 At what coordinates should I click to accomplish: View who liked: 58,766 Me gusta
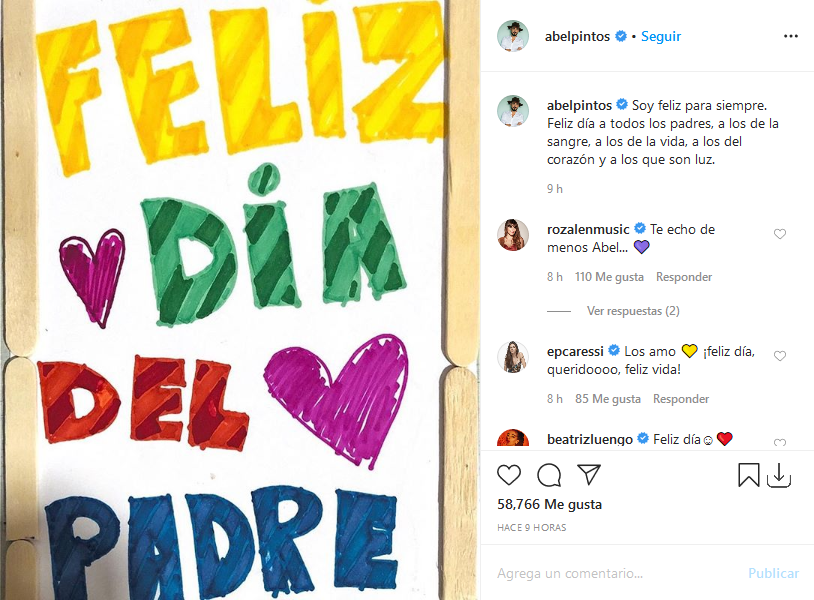point(549,505)
